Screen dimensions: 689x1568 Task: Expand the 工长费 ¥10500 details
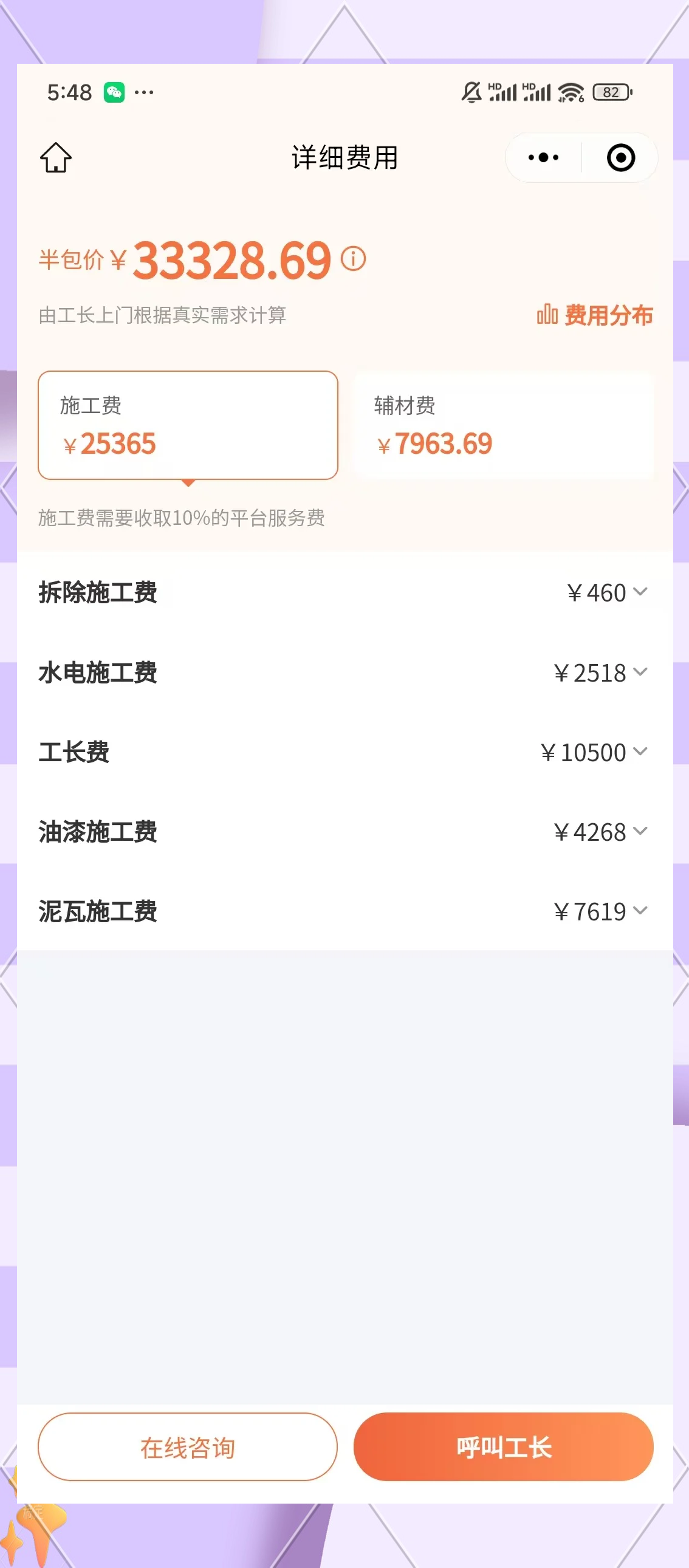click(x=640, y=751)
